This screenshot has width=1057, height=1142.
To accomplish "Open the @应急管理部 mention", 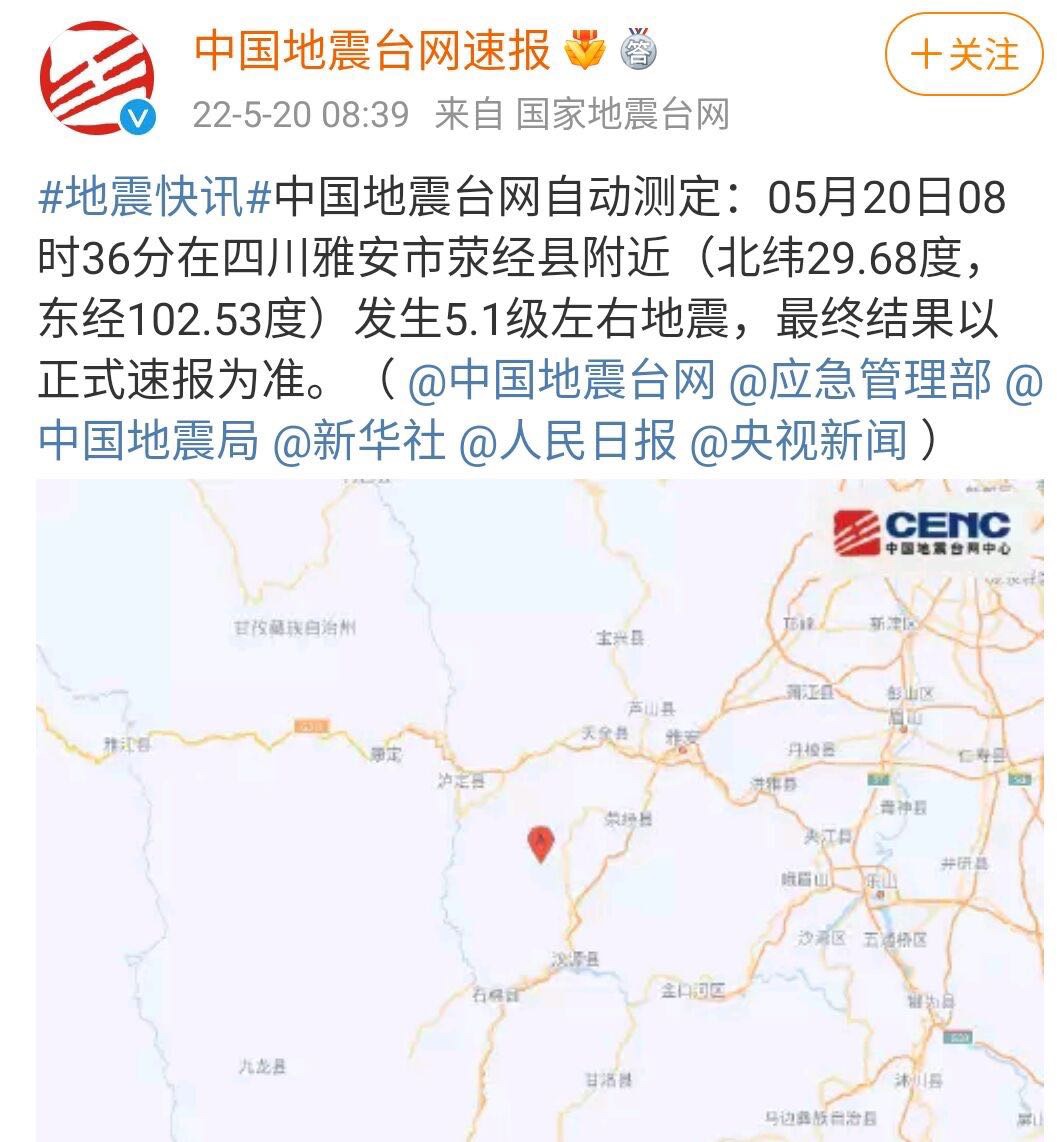I will [x=860, y=381].
